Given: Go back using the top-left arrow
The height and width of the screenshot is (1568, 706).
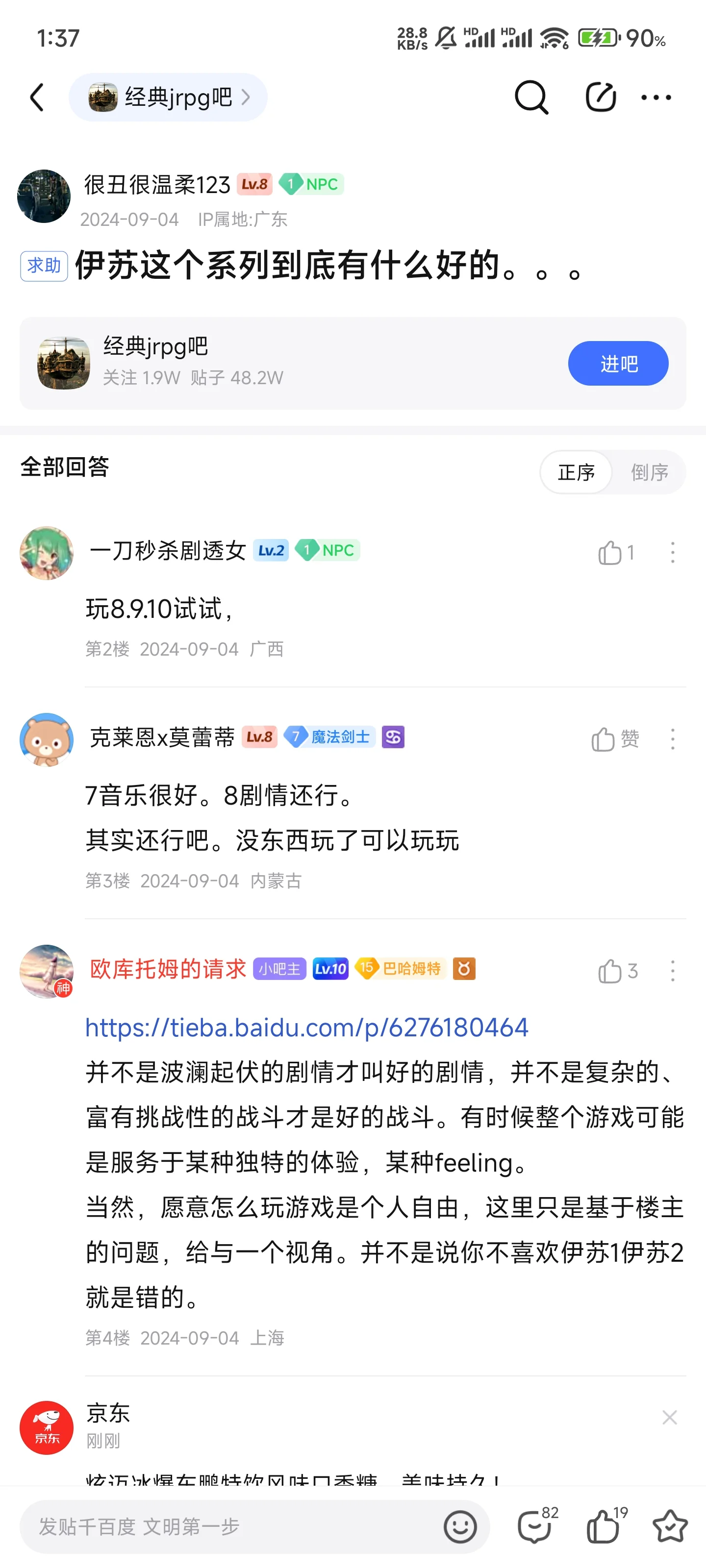Looking at the screenshot, I should point(38,98).
